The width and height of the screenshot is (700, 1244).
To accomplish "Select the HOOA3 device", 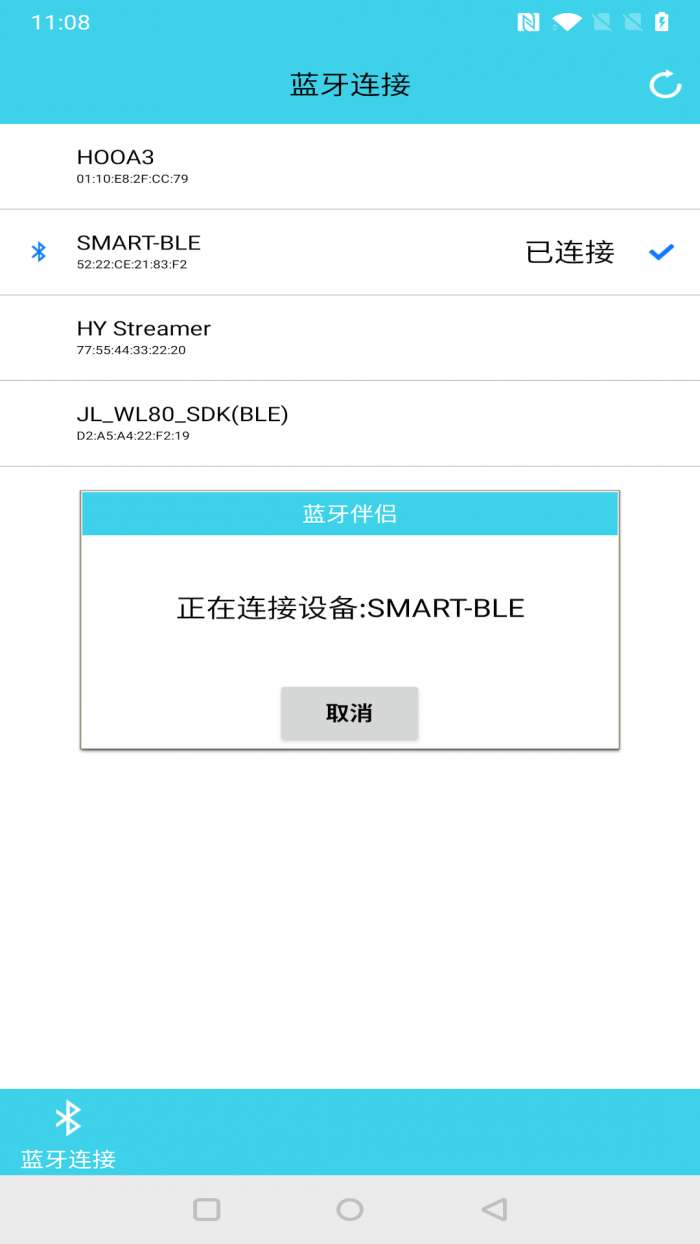I will (350, 166).
